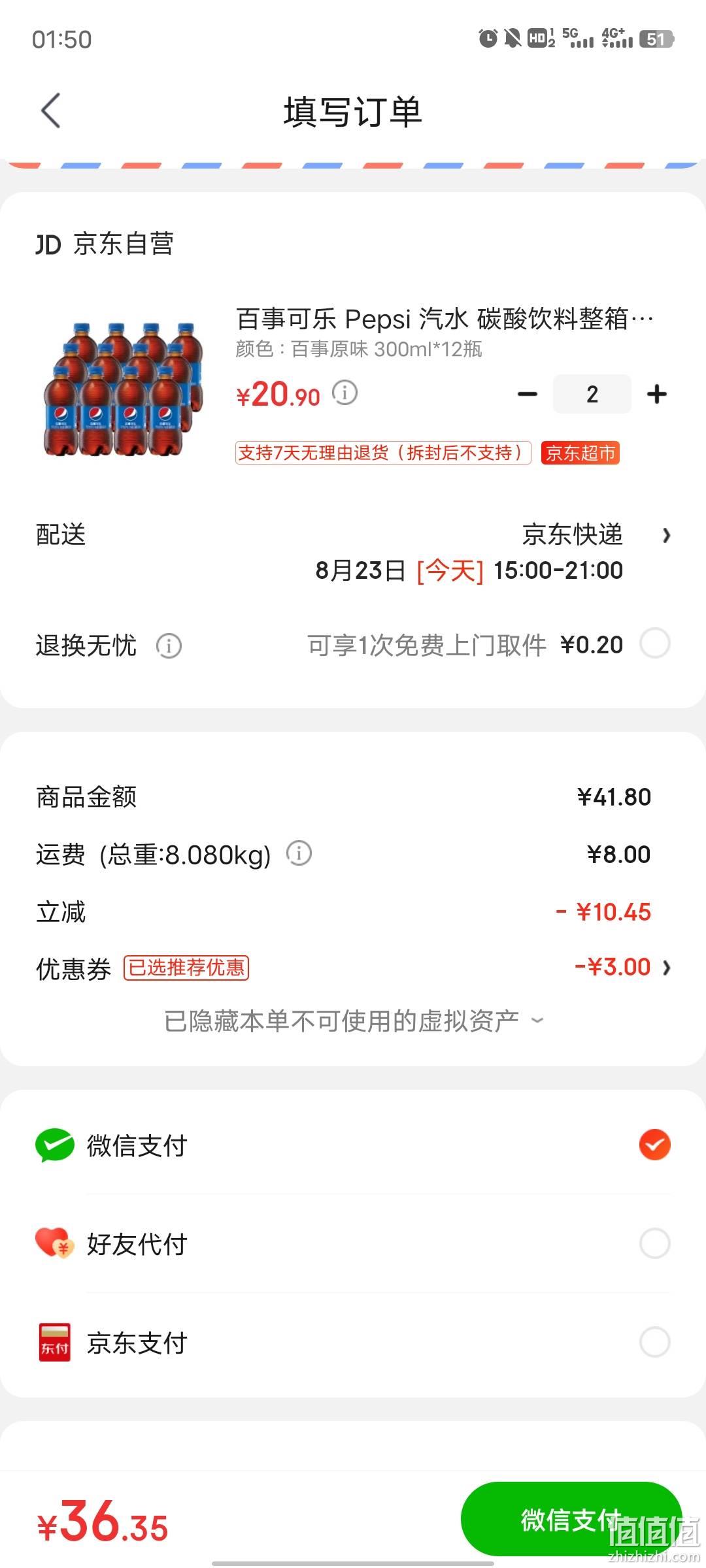Increase Pepsi quantity with plus button
The height and width of the screenshot is (1568, 706).
coord(656,394)
